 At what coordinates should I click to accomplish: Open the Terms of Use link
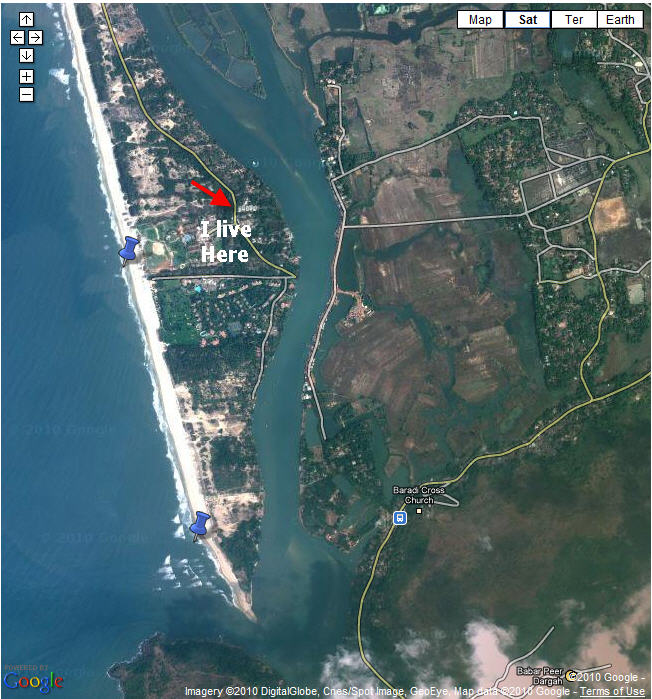point(612,692)
